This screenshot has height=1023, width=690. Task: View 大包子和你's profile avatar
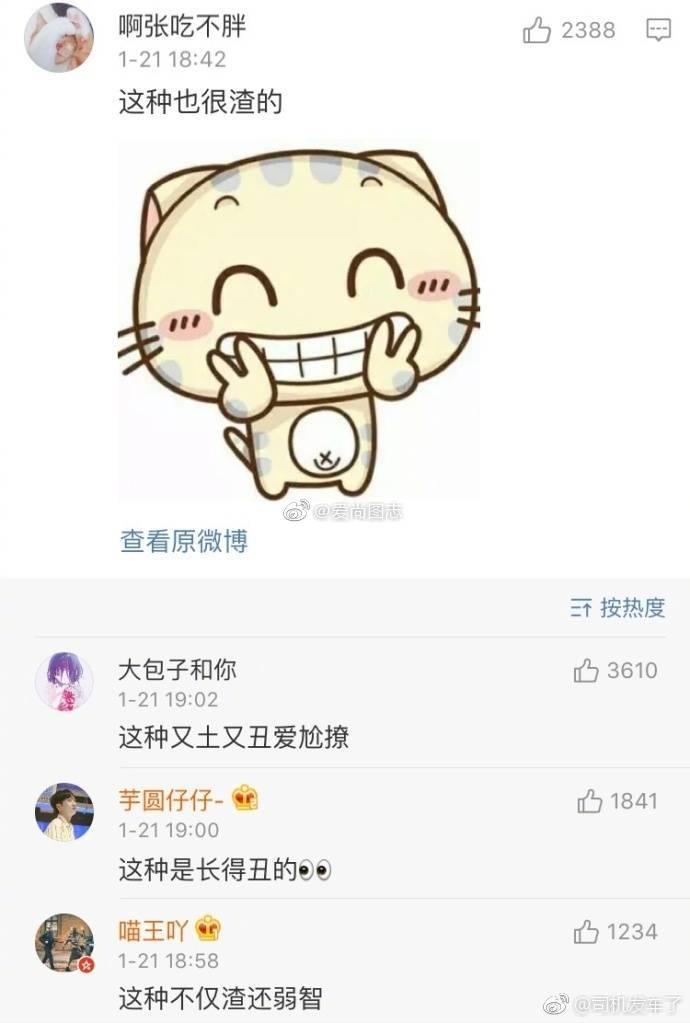point(64,682)
